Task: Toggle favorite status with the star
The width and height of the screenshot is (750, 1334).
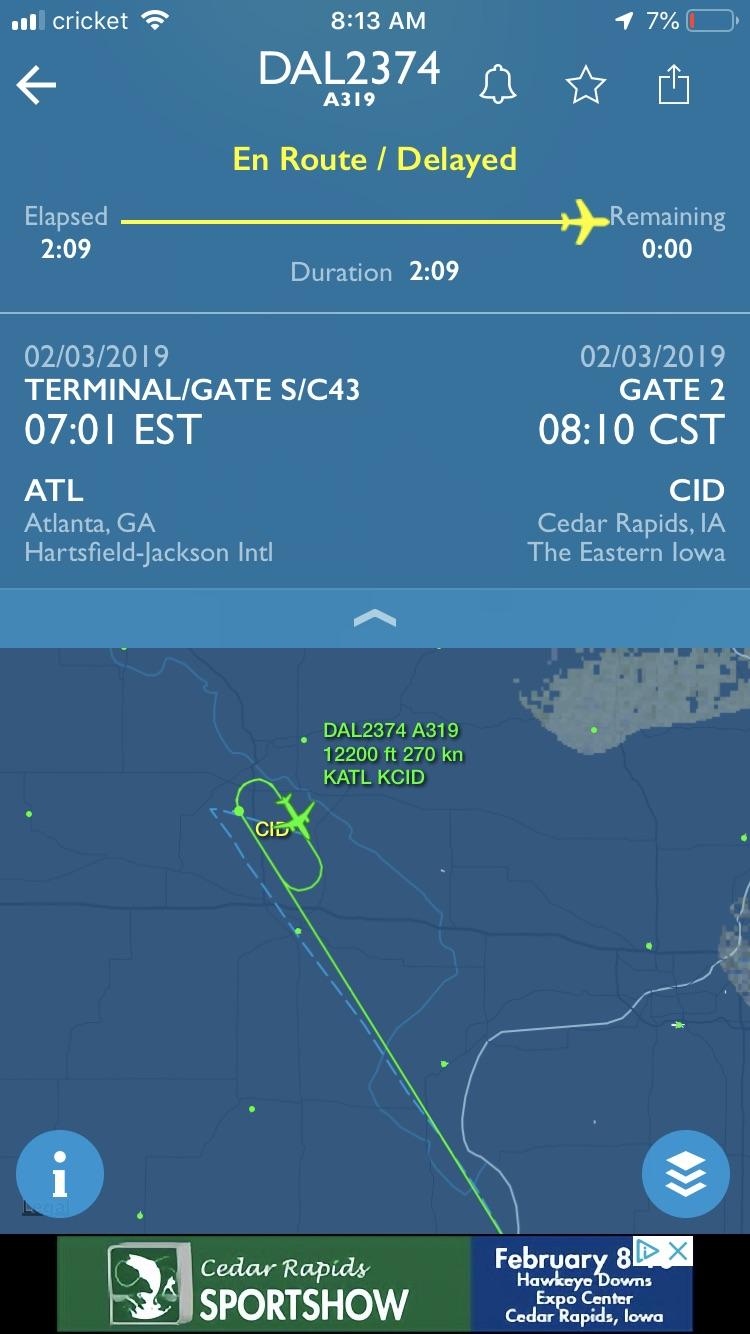Action: [586, 84]
